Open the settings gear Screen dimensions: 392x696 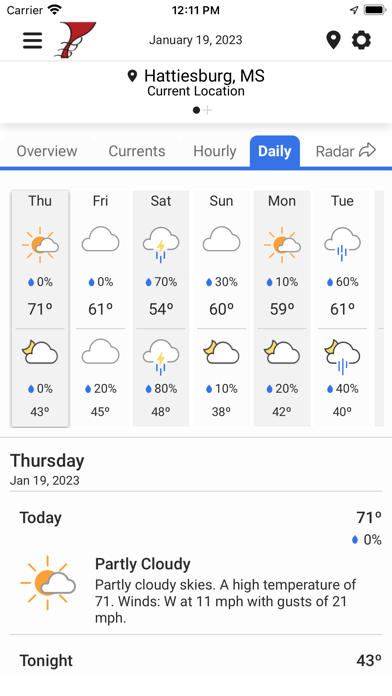[x=361, y=40]
